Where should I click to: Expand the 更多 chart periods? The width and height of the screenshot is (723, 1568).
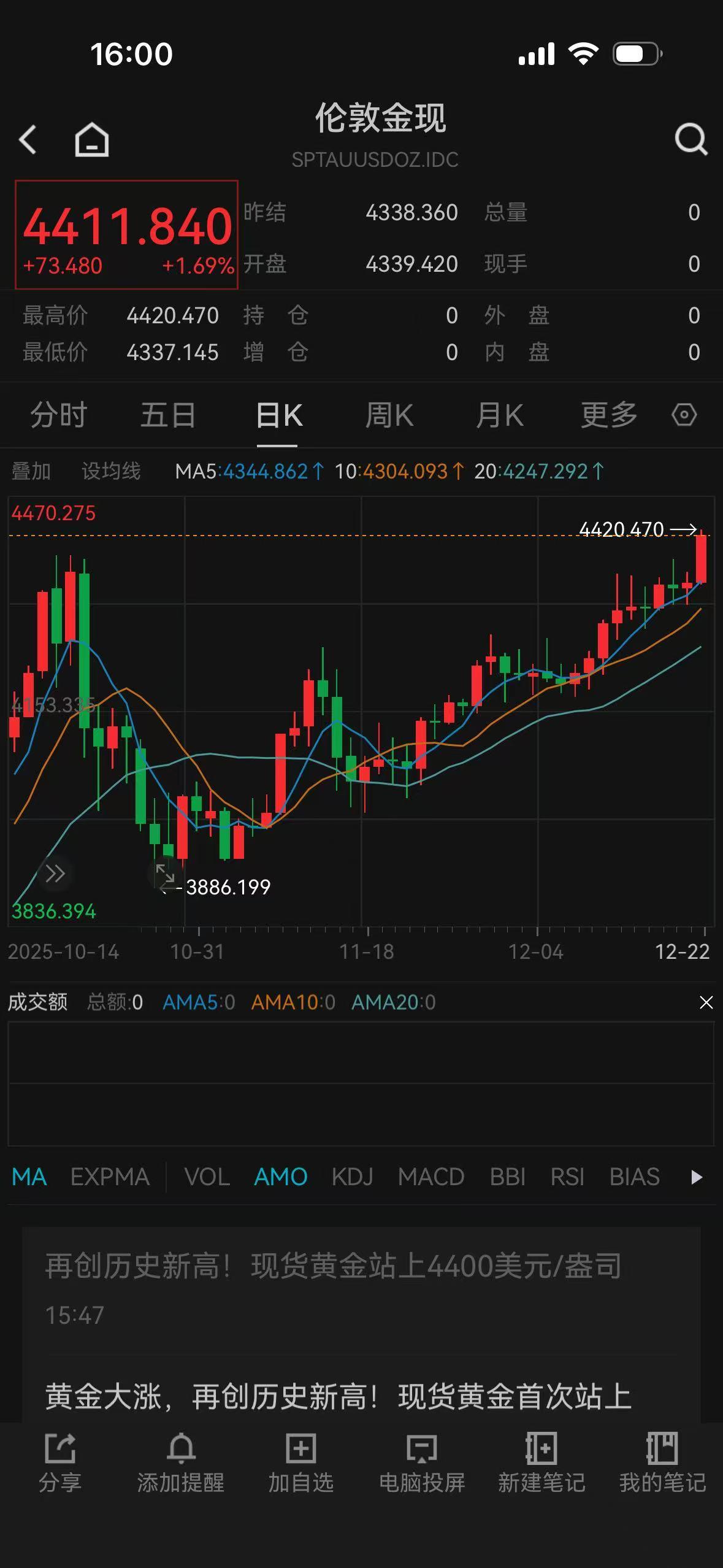608,415
